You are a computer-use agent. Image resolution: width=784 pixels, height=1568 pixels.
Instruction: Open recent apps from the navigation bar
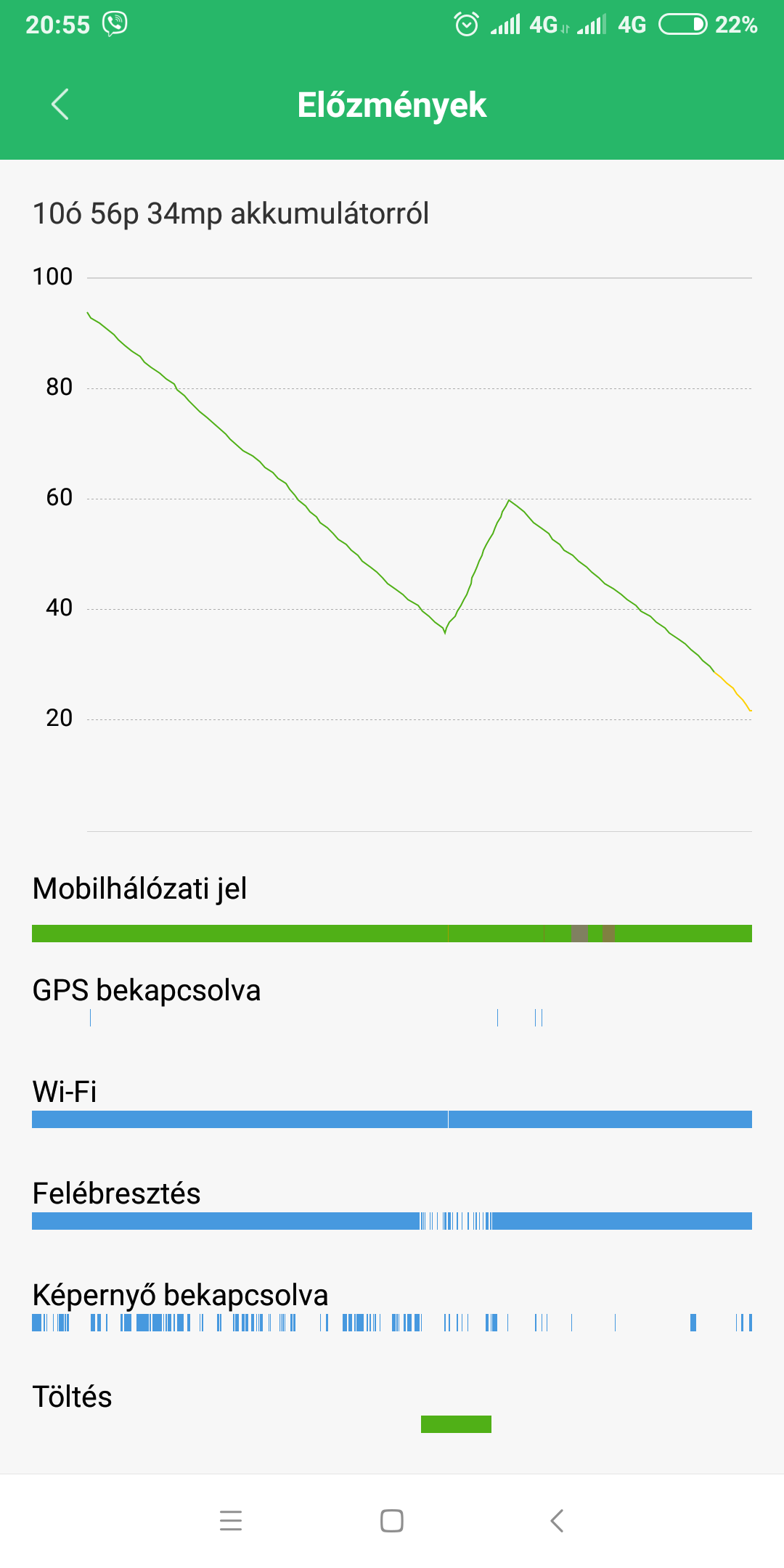[x=231, y=1520]
